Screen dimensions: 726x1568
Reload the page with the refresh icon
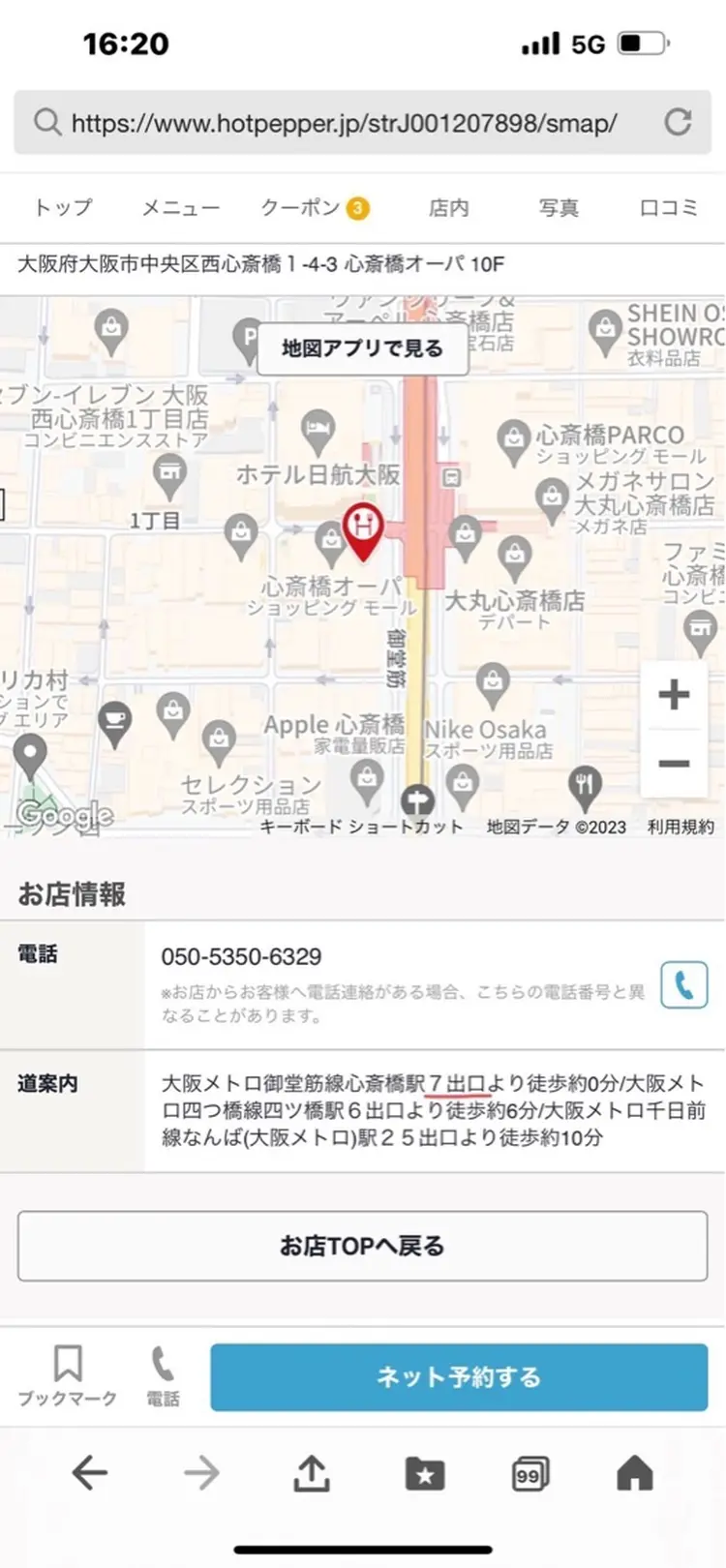pyautogui.click(x=678, y=123)
